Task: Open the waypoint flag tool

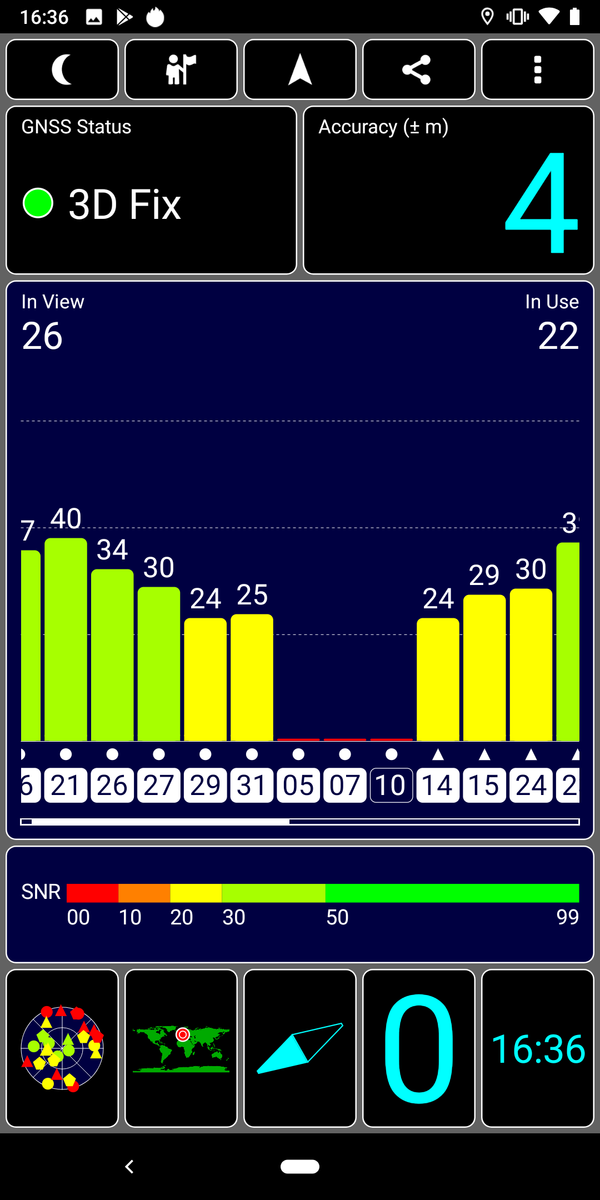Action: [x=181, y=70]
